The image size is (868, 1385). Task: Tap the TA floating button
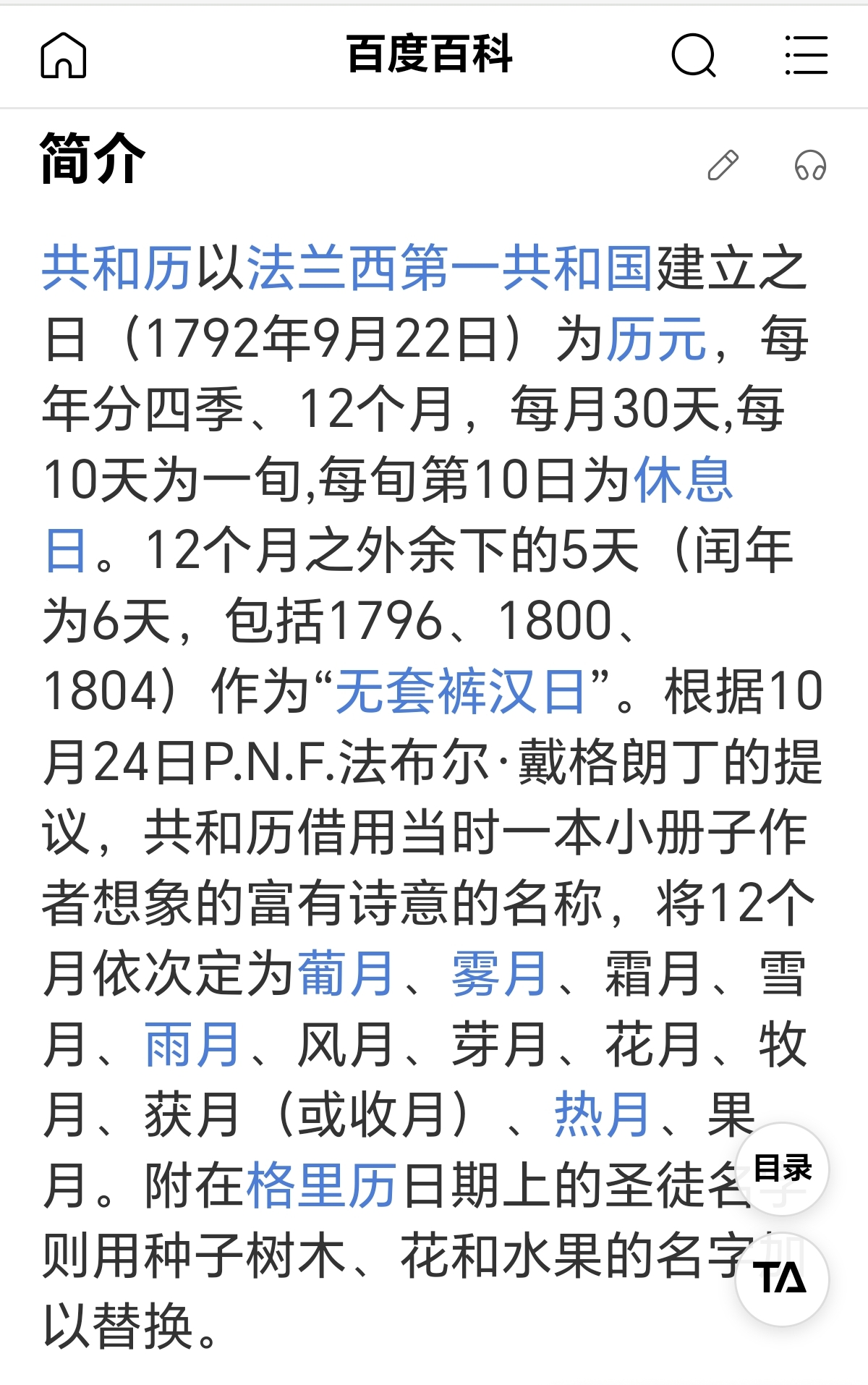782,1279
